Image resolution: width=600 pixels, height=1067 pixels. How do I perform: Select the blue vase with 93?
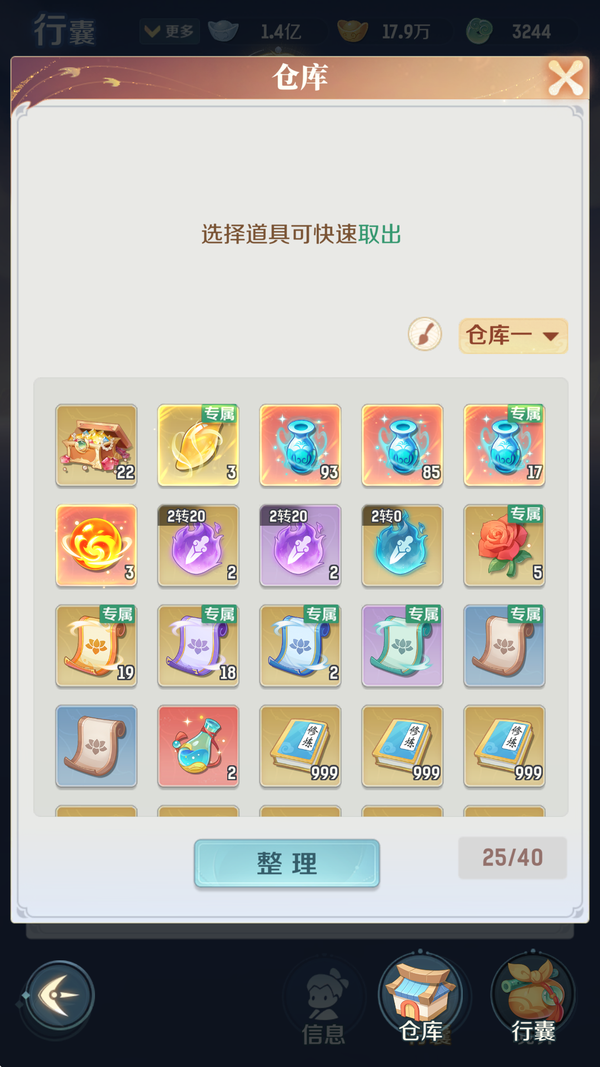(301, 445)
